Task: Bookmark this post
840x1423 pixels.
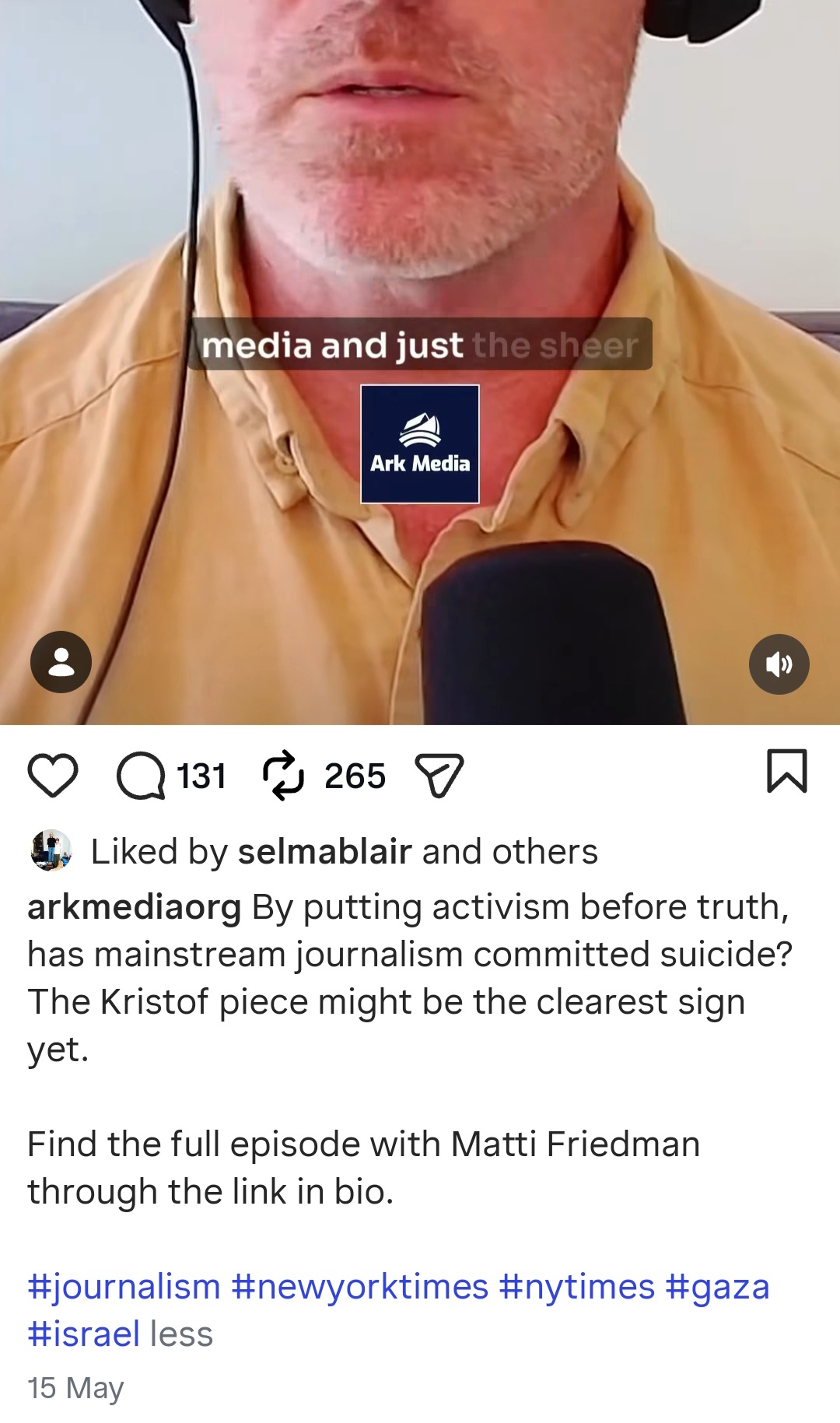Action: tap(787, 771)
